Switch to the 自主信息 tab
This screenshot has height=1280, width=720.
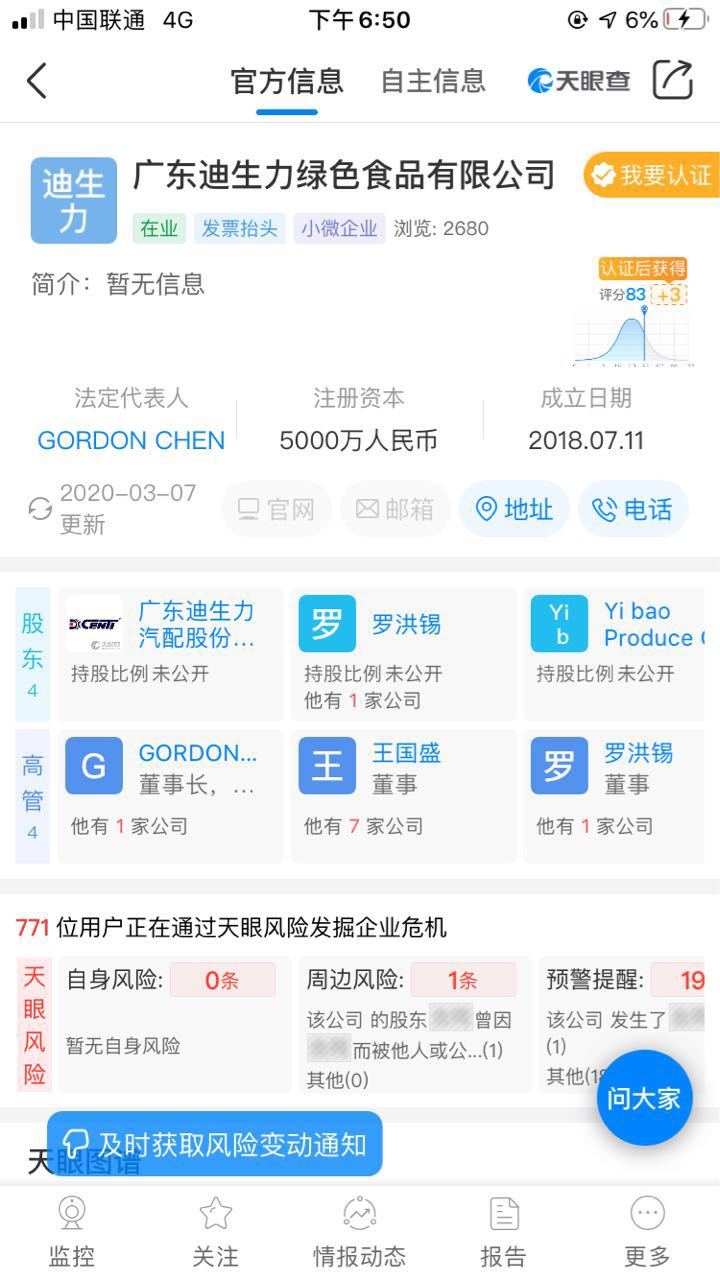tap(433, 81)
